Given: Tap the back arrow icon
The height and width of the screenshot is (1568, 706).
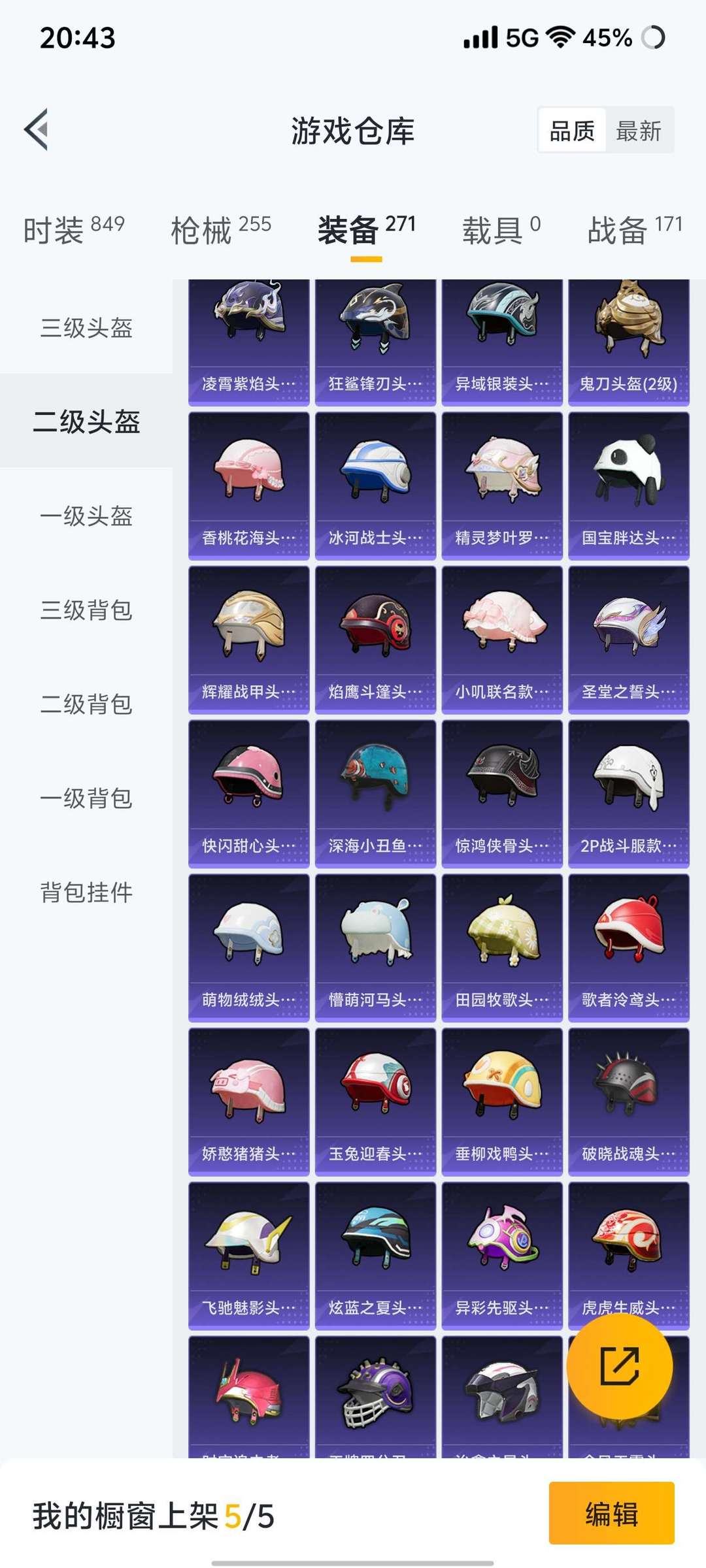Looking at the screenshot, I should coord(37,129).
